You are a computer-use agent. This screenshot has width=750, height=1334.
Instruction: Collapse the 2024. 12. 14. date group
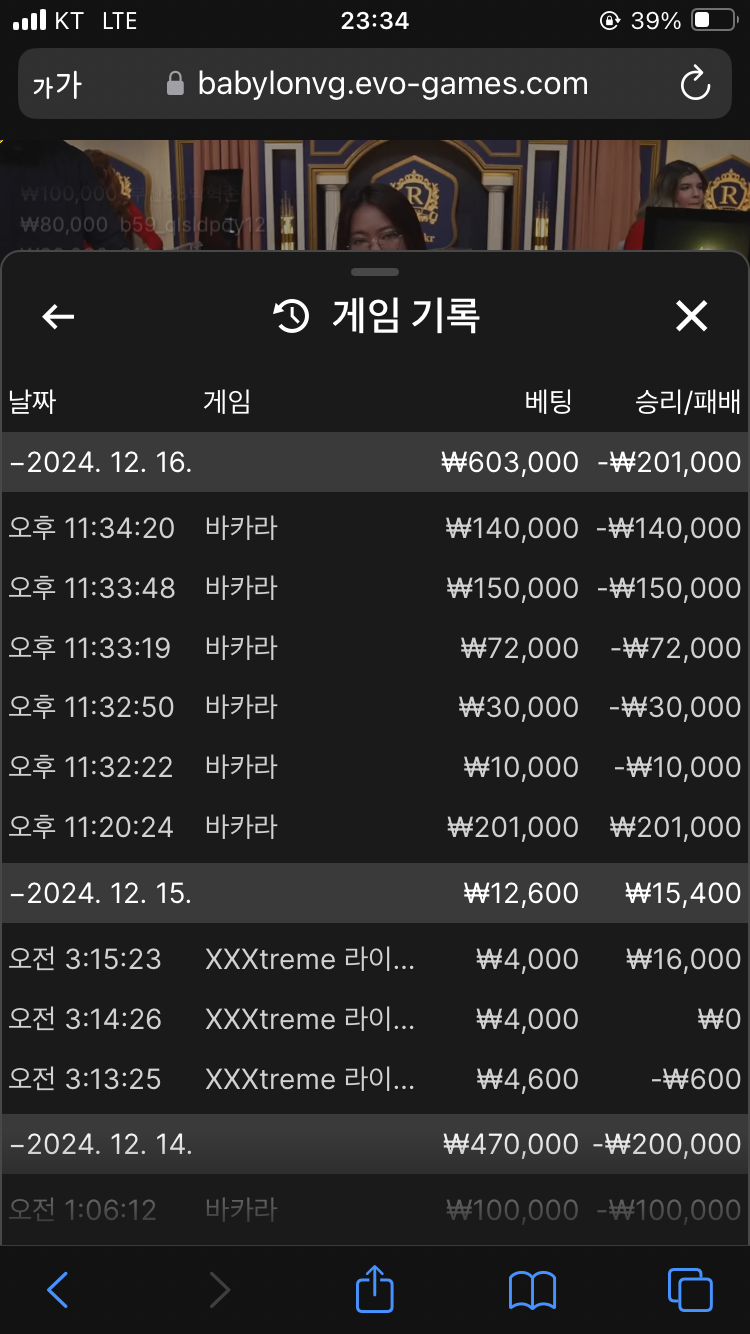[x=375, y=1144]
